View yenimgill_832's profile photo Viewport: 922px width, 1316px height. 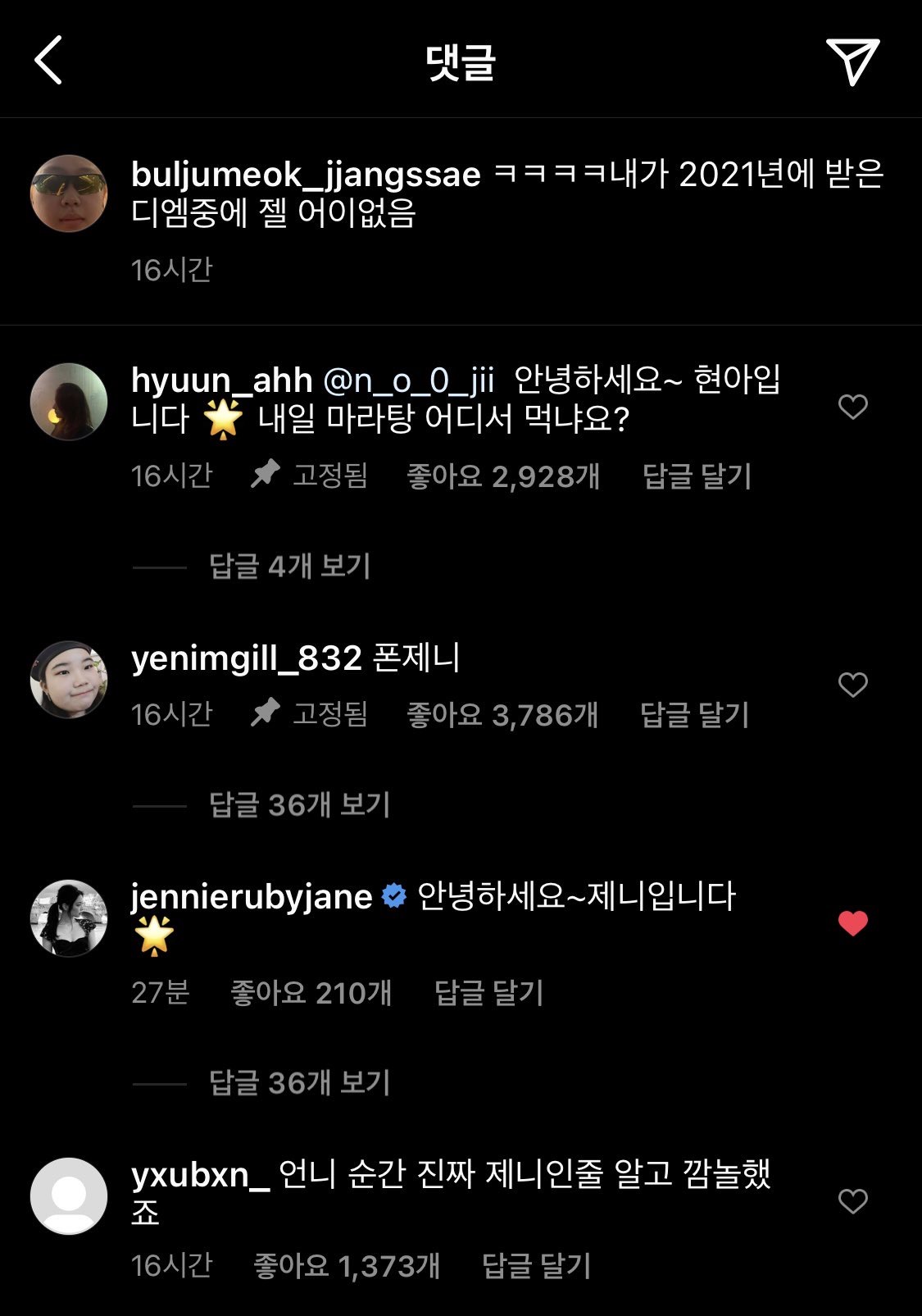pos(69,680)
